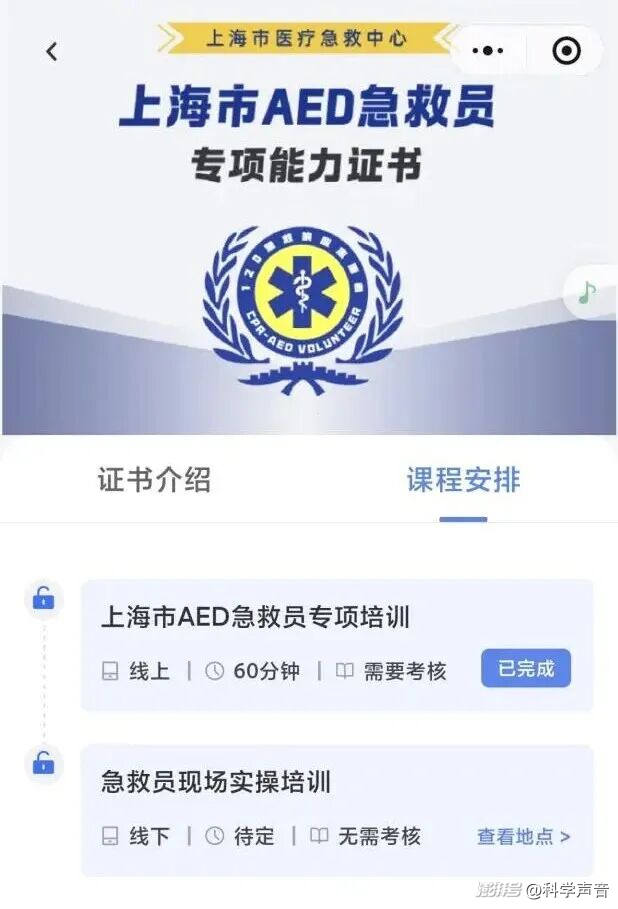Viewport: 618px width, 909px height.
Task: Select the 课程安排 tab
Action: tap(463, 479)
